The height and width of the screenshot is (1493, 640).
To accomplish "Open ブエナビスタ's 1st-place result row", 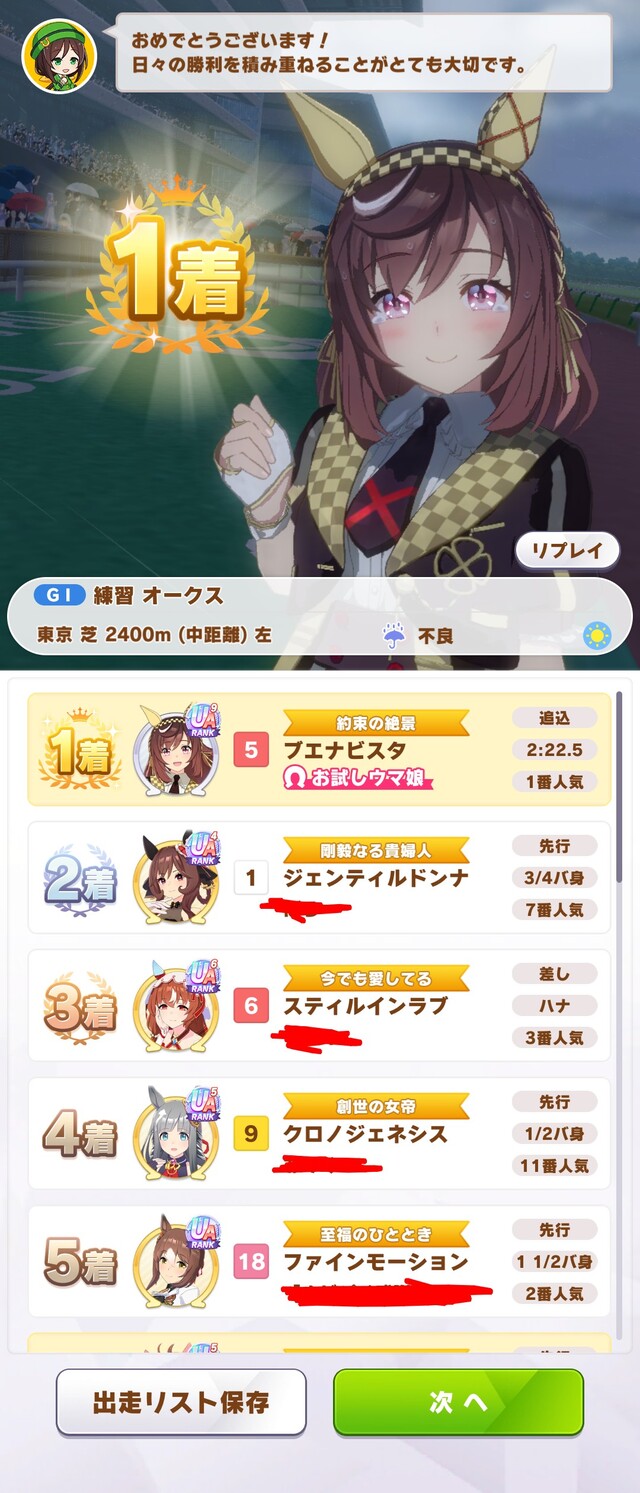I will tap(318, 749).
